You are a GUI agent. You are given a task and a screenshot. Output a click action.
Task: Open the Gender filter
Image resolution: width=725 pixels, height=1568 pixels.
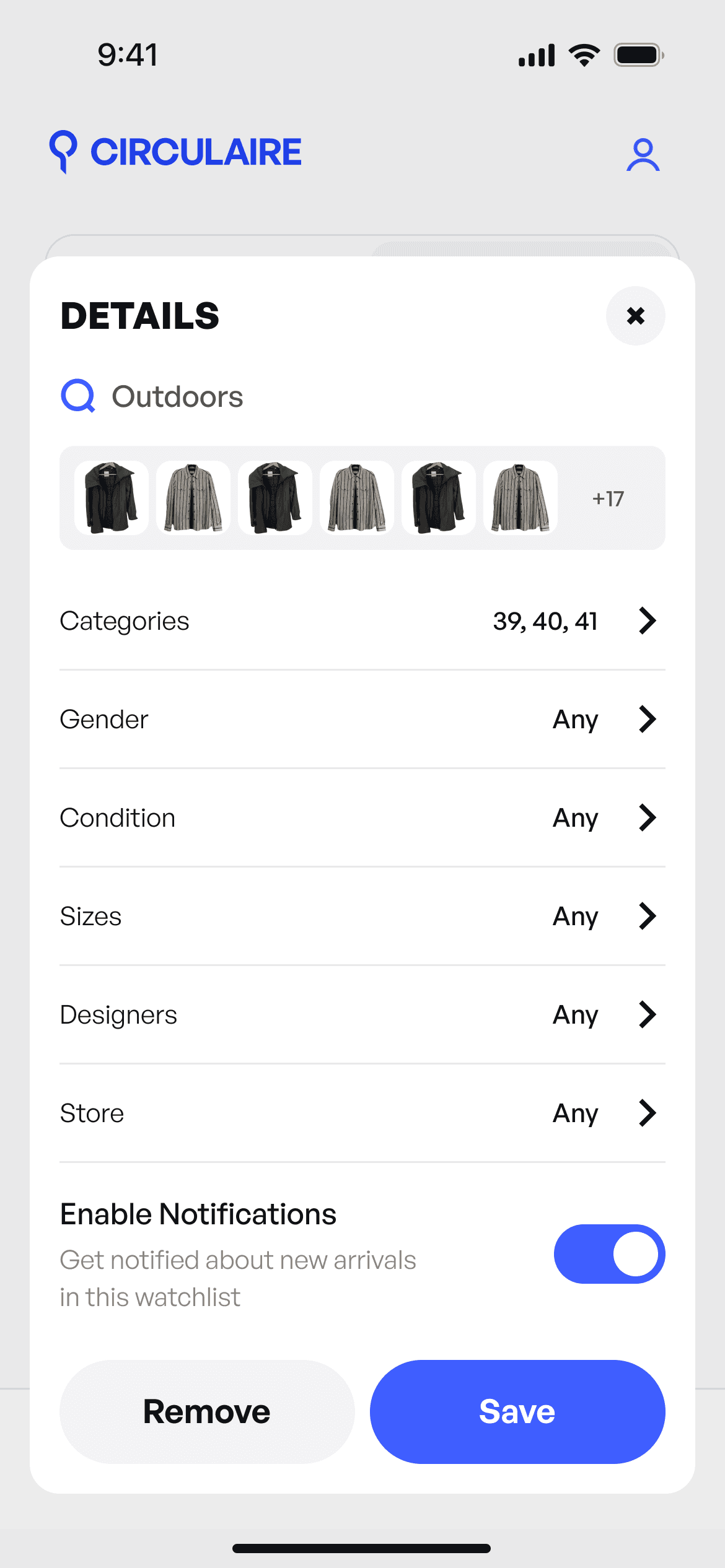tap(362, 720)
